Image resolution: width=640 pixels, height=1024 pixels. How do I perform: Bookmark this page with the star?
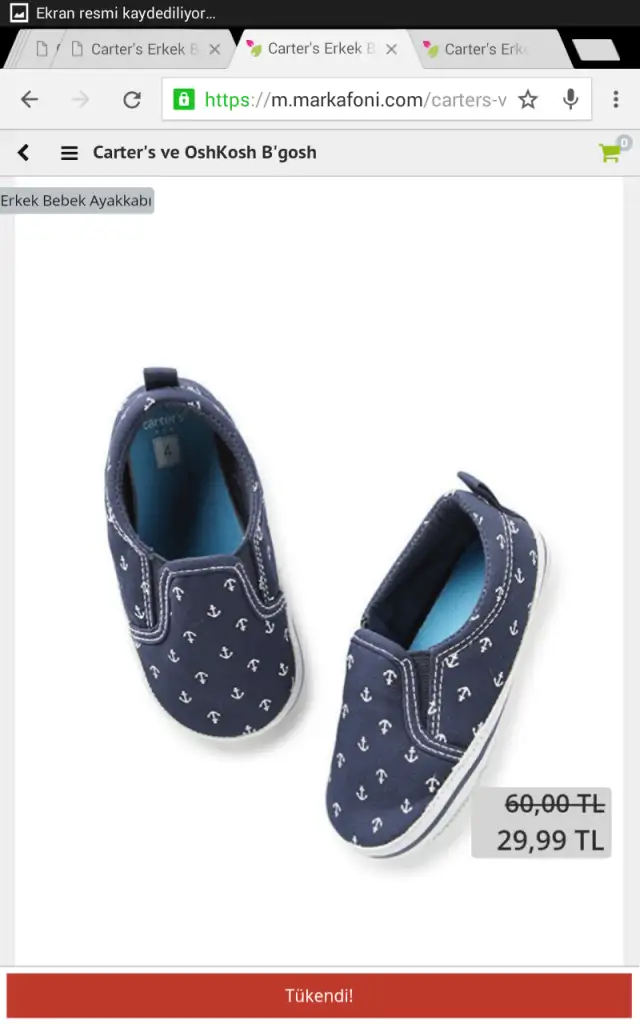528,100
